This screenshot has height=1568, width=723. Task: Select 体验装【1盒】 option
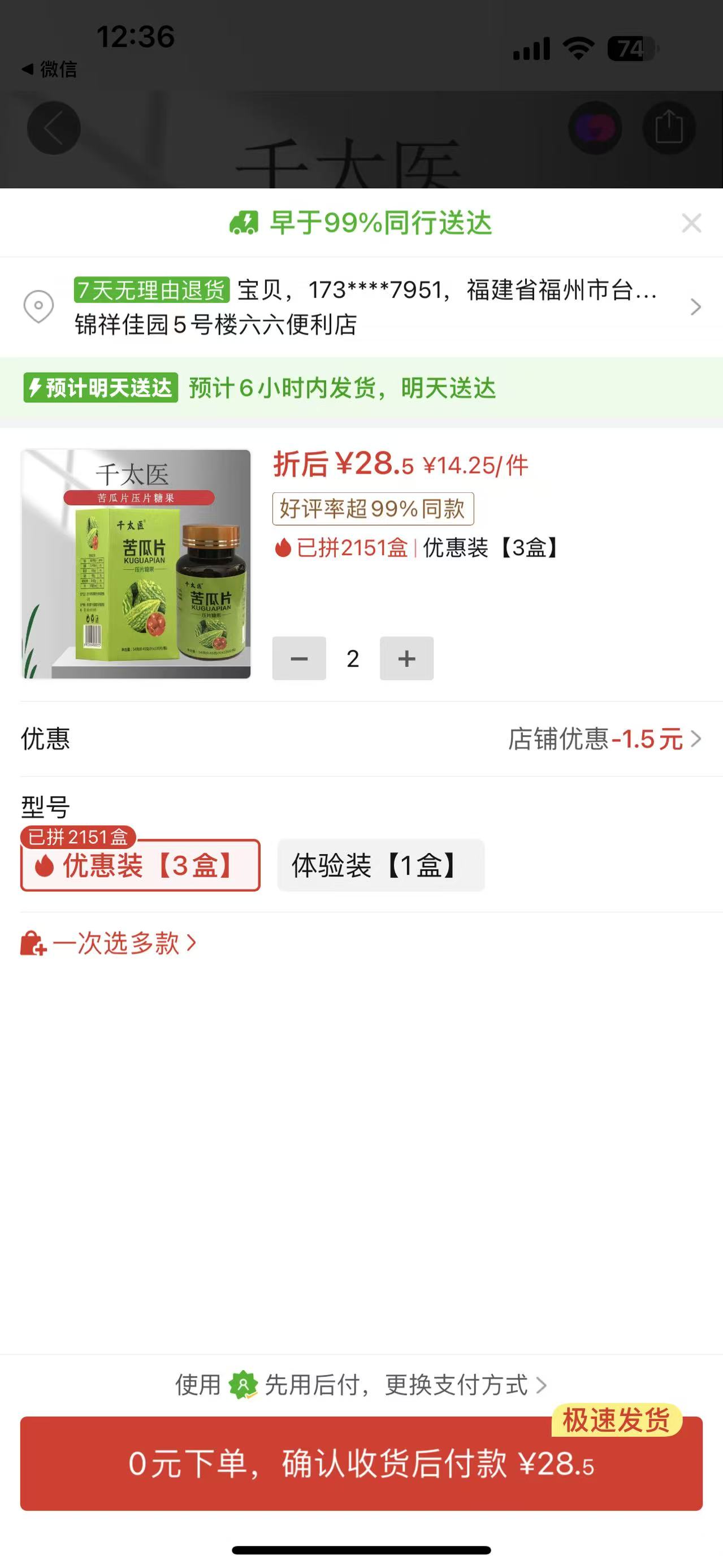(x=380, y=865)
